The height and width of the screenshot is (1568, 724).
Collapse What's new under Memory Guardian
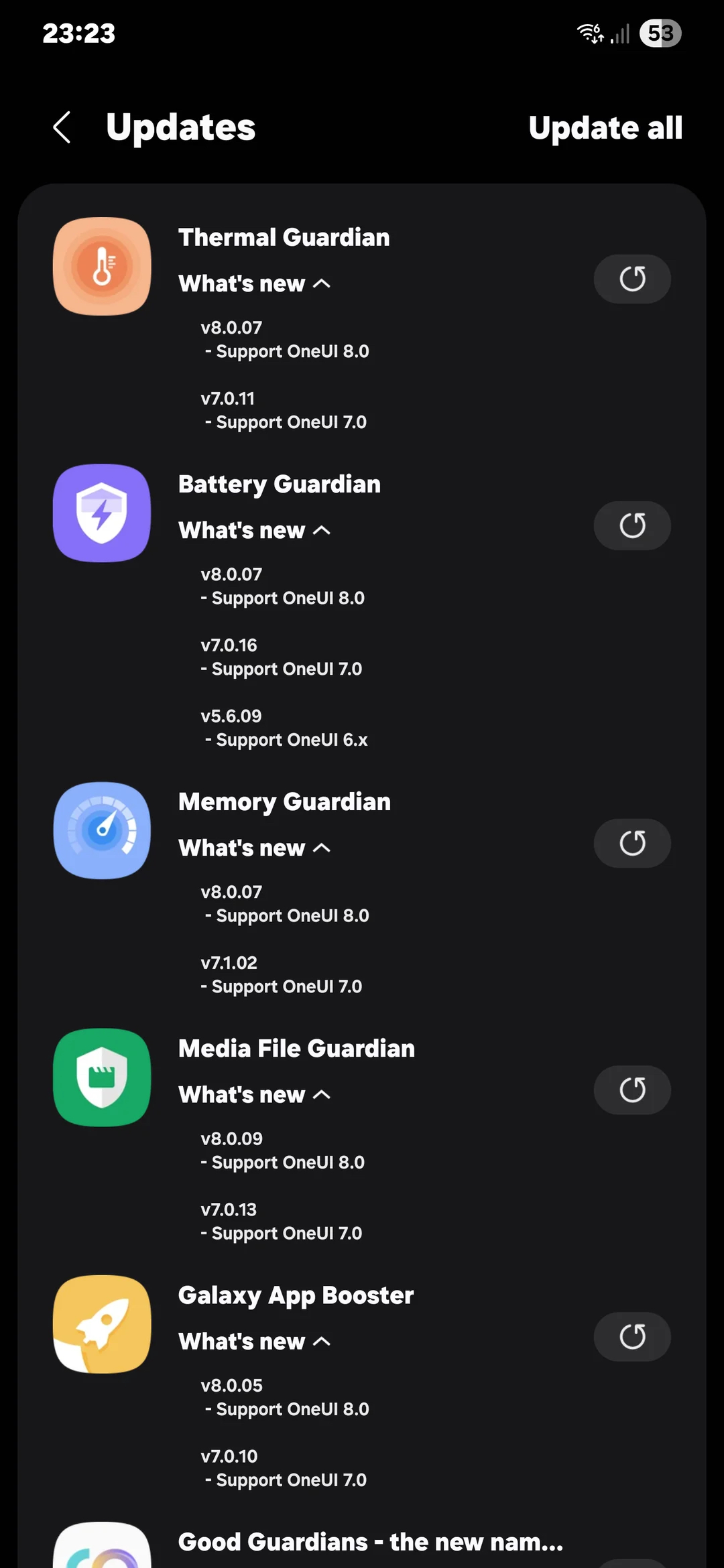coord(255,848)
